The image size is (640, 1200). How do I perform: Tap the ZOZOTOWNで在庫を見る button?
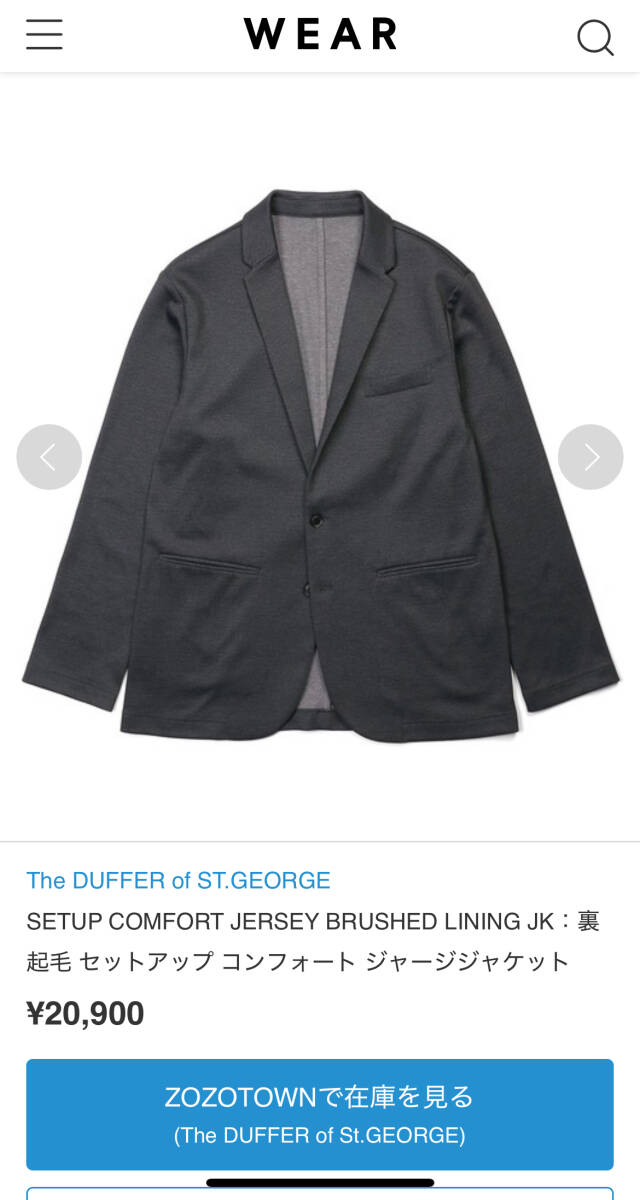(x=320, y=1114)
